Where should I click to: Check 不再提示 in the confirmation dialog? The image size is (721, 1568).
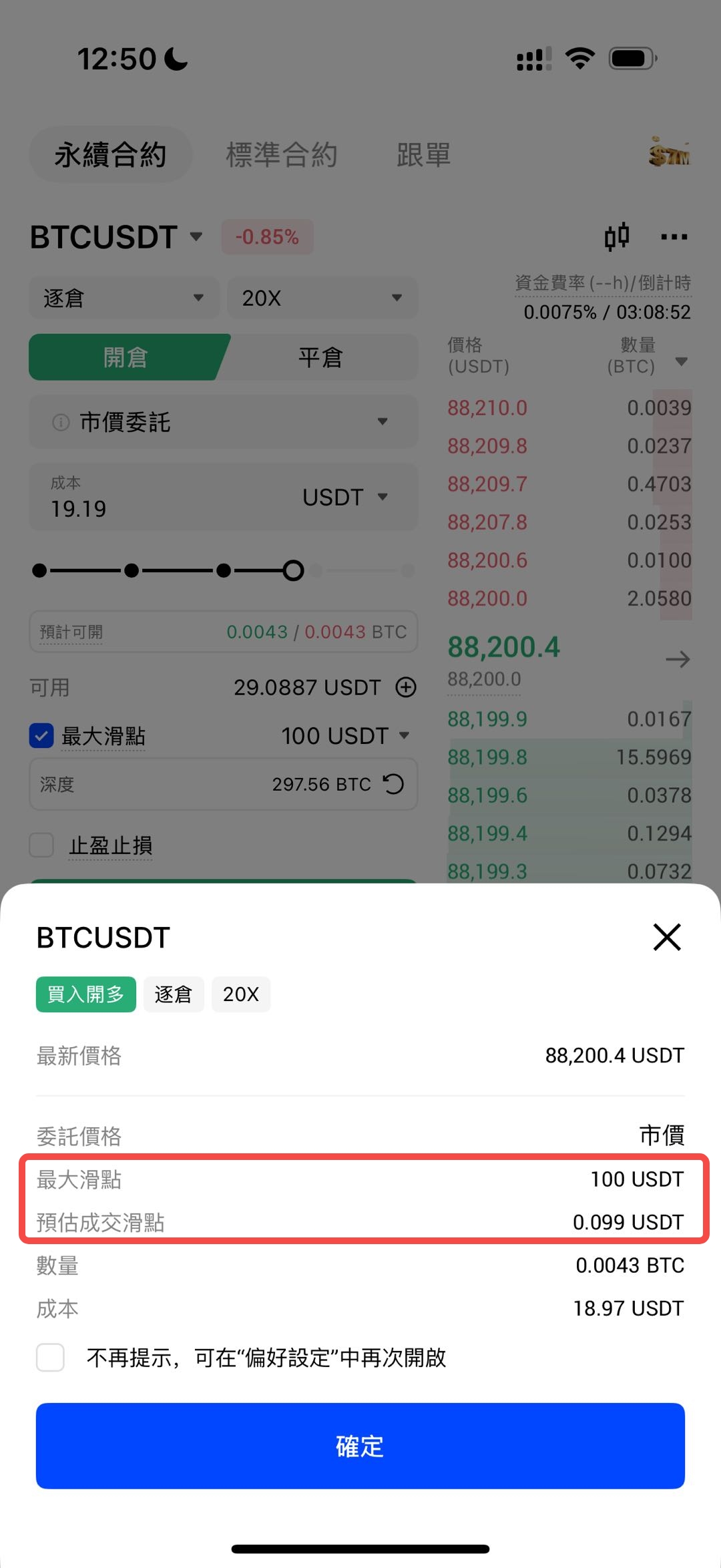[x=50, y=1358]
